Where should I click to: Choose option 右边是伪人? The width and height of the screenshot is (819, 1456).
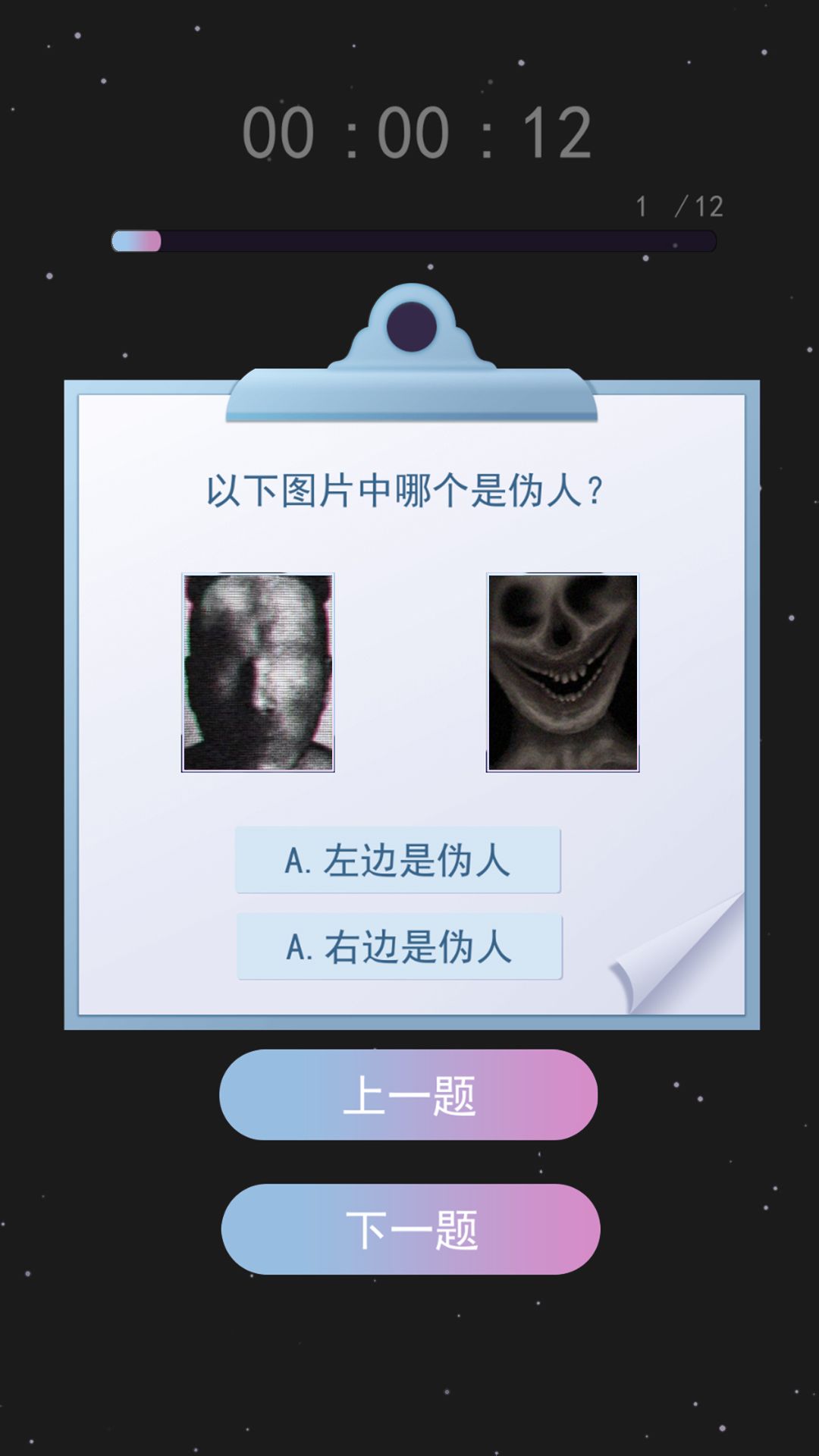point(399,946)
